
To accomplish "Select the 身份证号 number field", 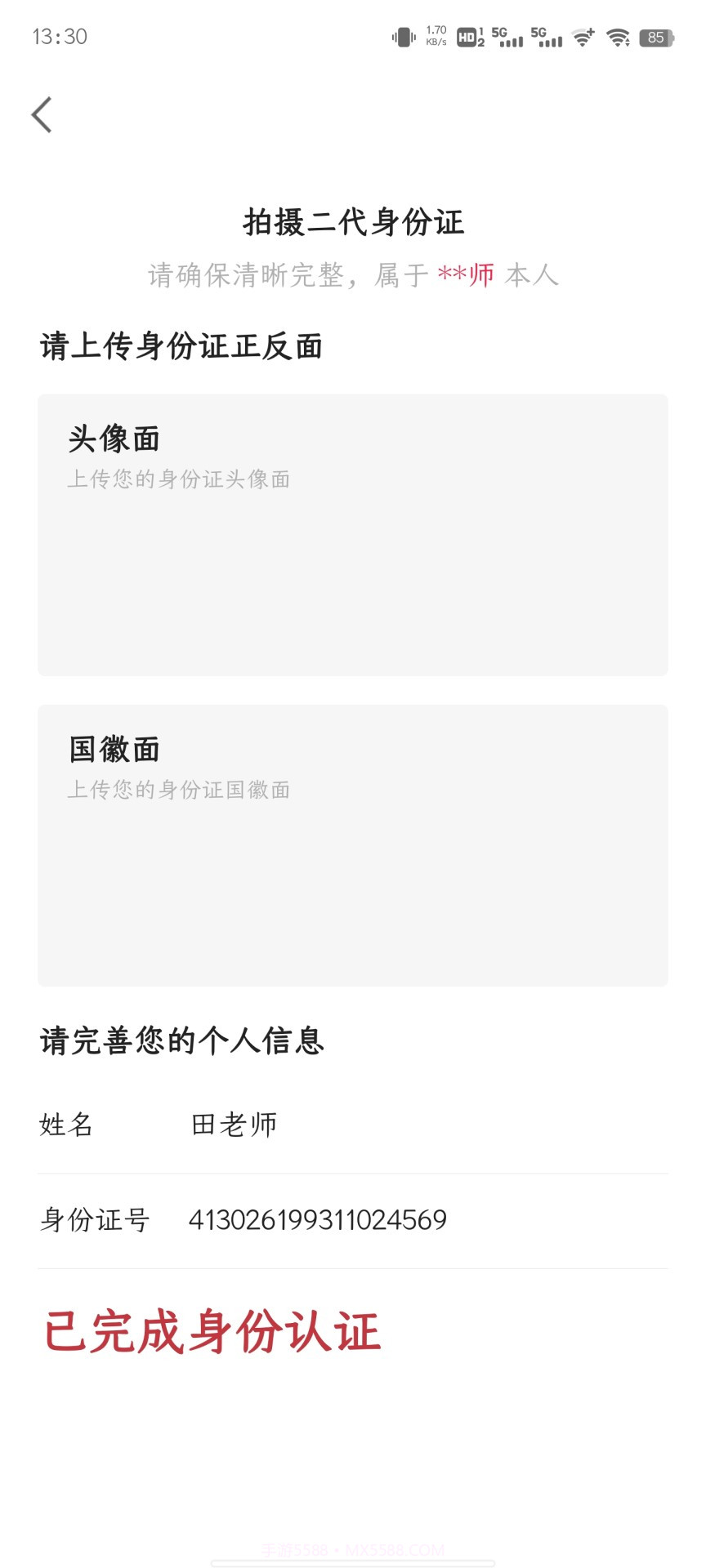I will [319, 1220].
